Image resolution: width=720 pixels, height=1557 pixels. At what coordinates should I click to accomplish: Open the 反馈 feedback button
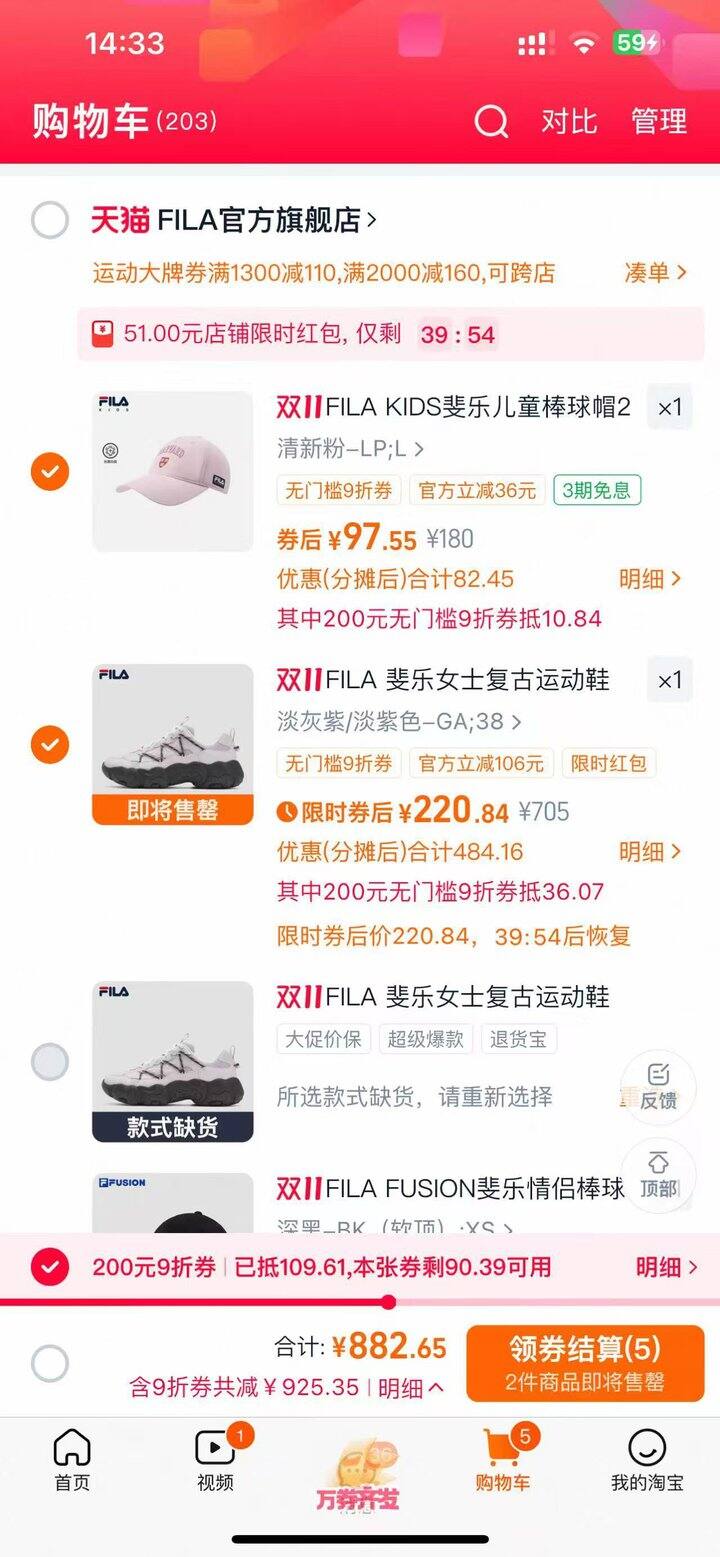(658, 1086)
